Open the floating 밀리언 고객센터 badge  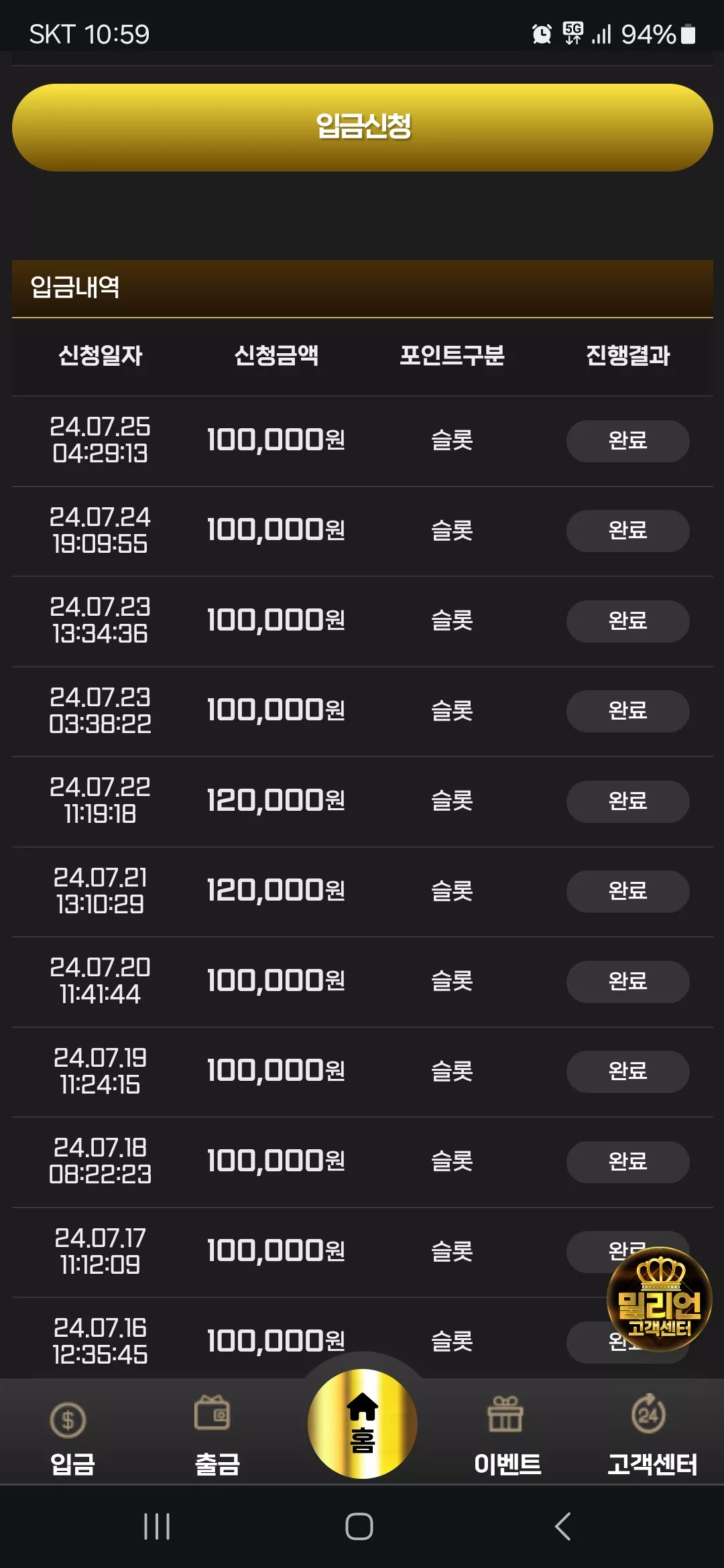659,1299
